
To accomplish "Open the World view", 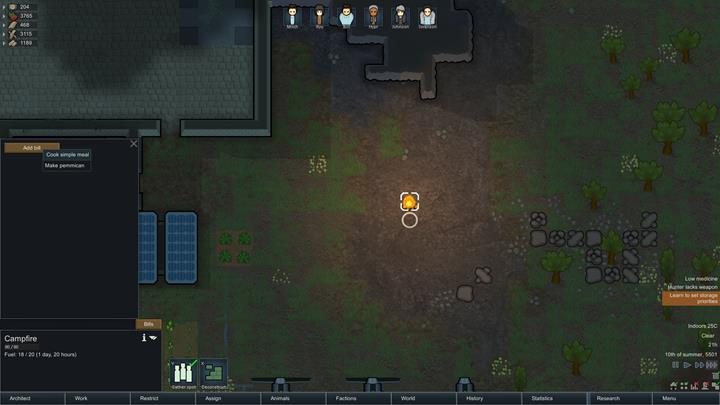I will [408, 398].
